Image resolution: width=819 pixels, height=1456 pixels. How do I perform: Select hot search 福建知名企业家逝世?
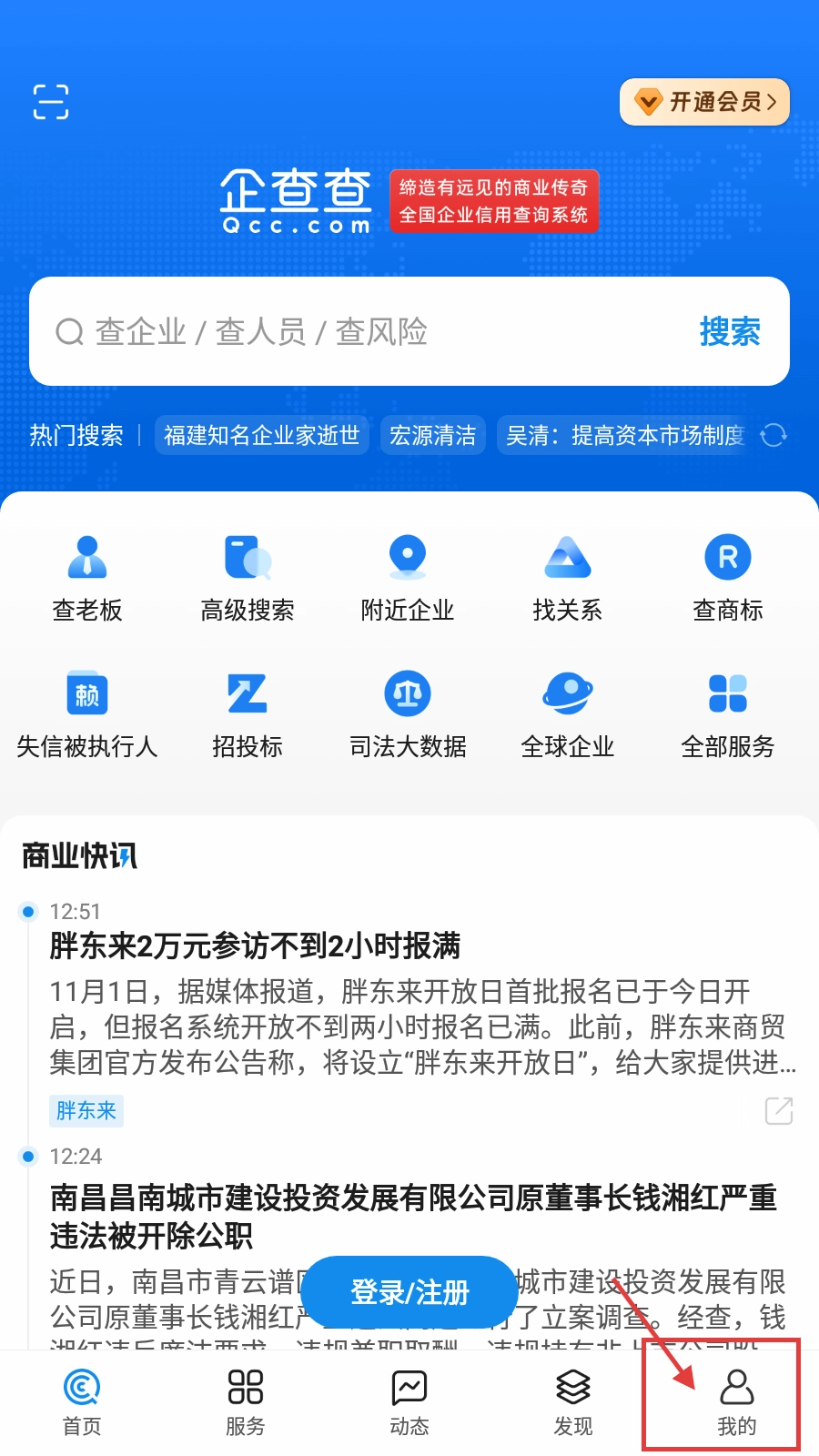261,436
